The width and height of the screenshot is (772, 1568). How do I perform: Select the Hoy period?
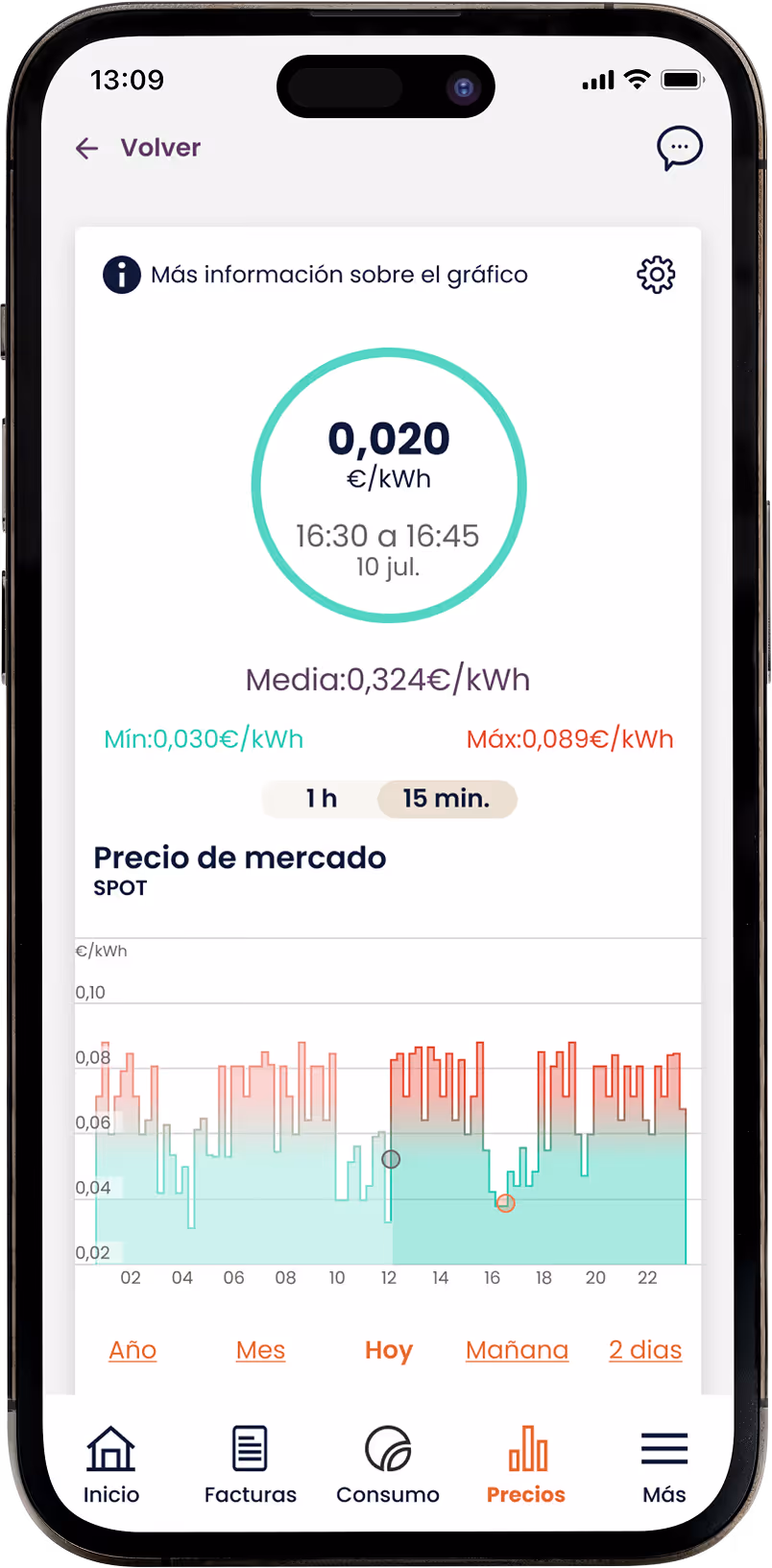coord(389,1350)
